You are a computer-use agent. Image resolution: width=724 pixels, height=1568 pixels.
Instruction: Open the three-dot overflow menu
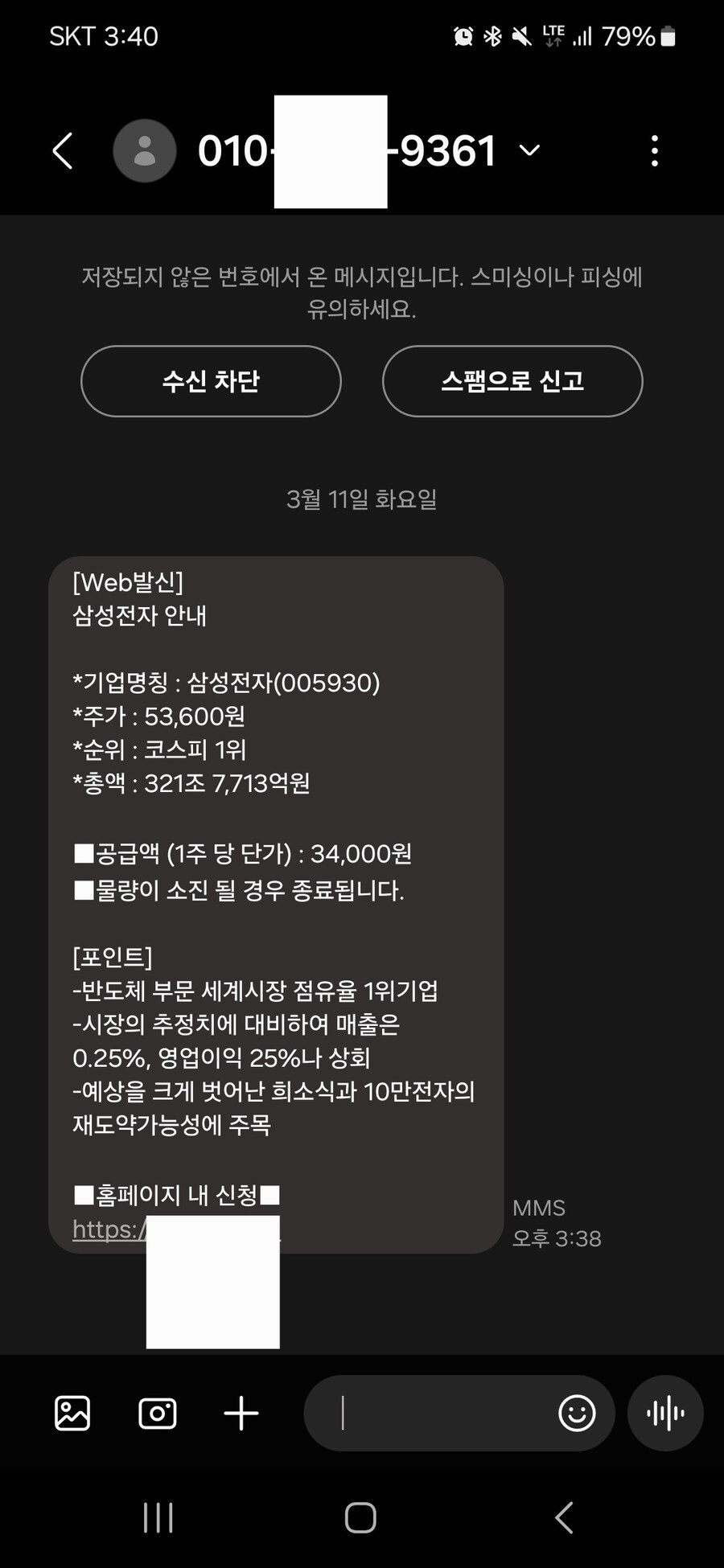pos(654,150)
